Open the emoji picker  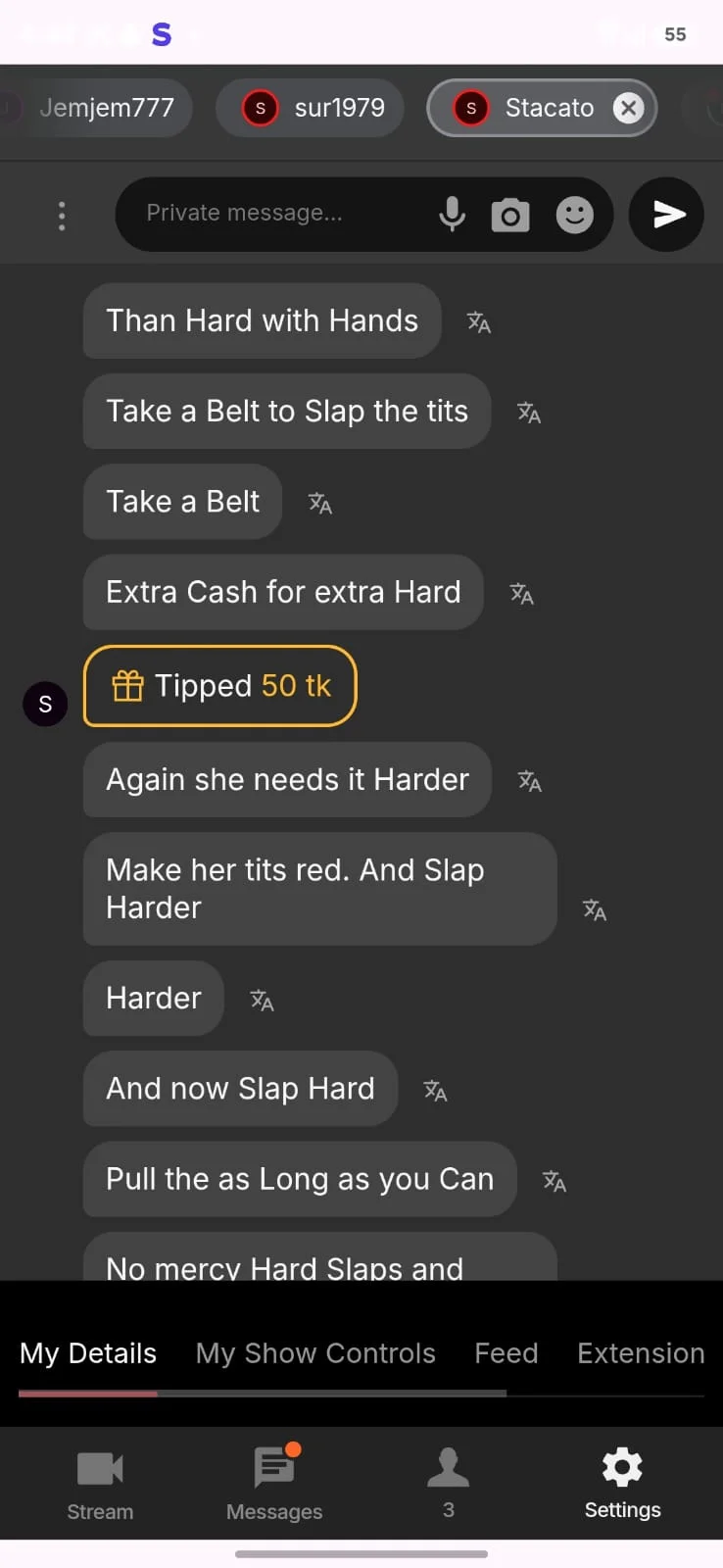click(x=575, y=215)
